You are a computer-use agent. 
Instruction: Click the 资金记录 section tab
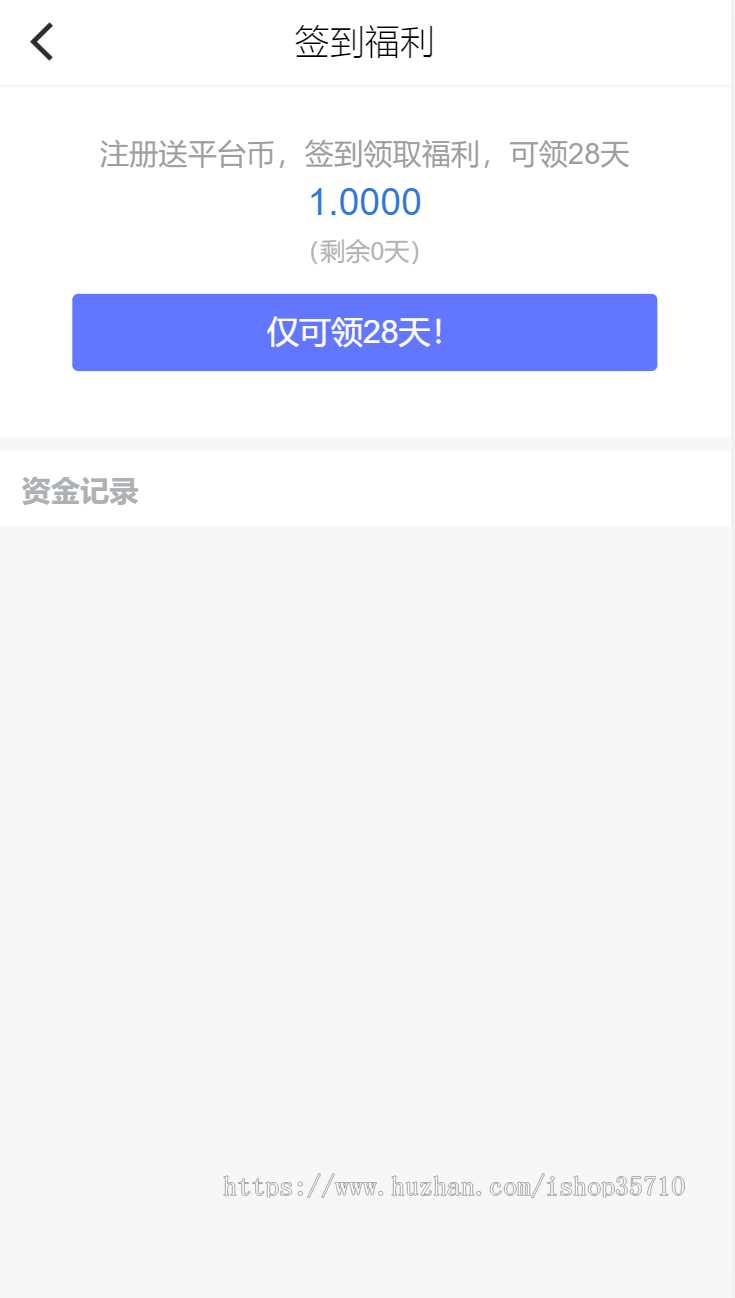[78, 490]
